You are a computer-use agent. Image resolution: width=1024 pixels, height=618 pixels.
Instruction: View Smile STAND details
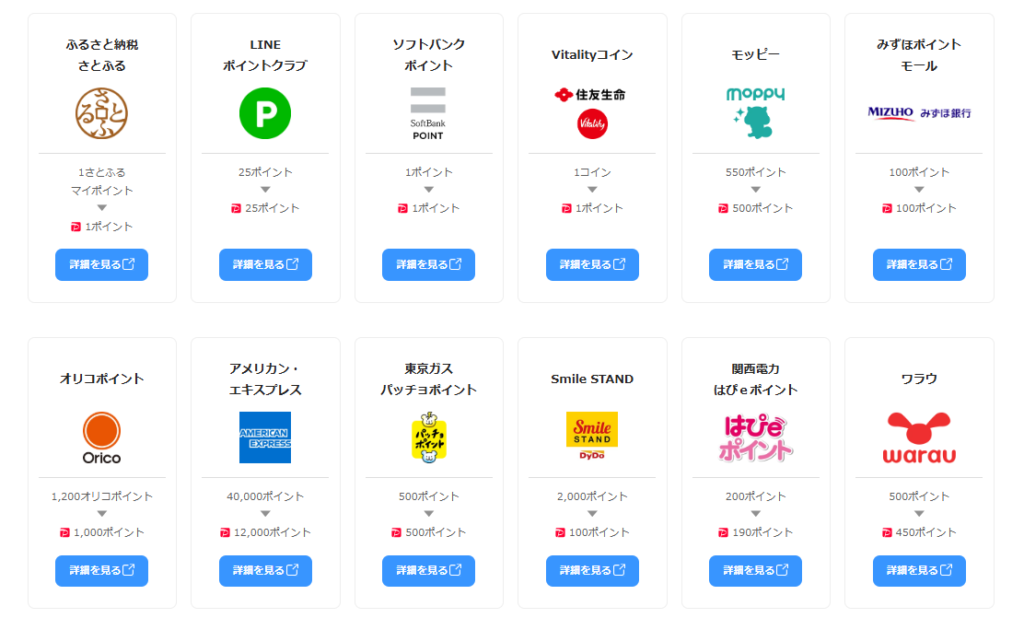point(592,571)
